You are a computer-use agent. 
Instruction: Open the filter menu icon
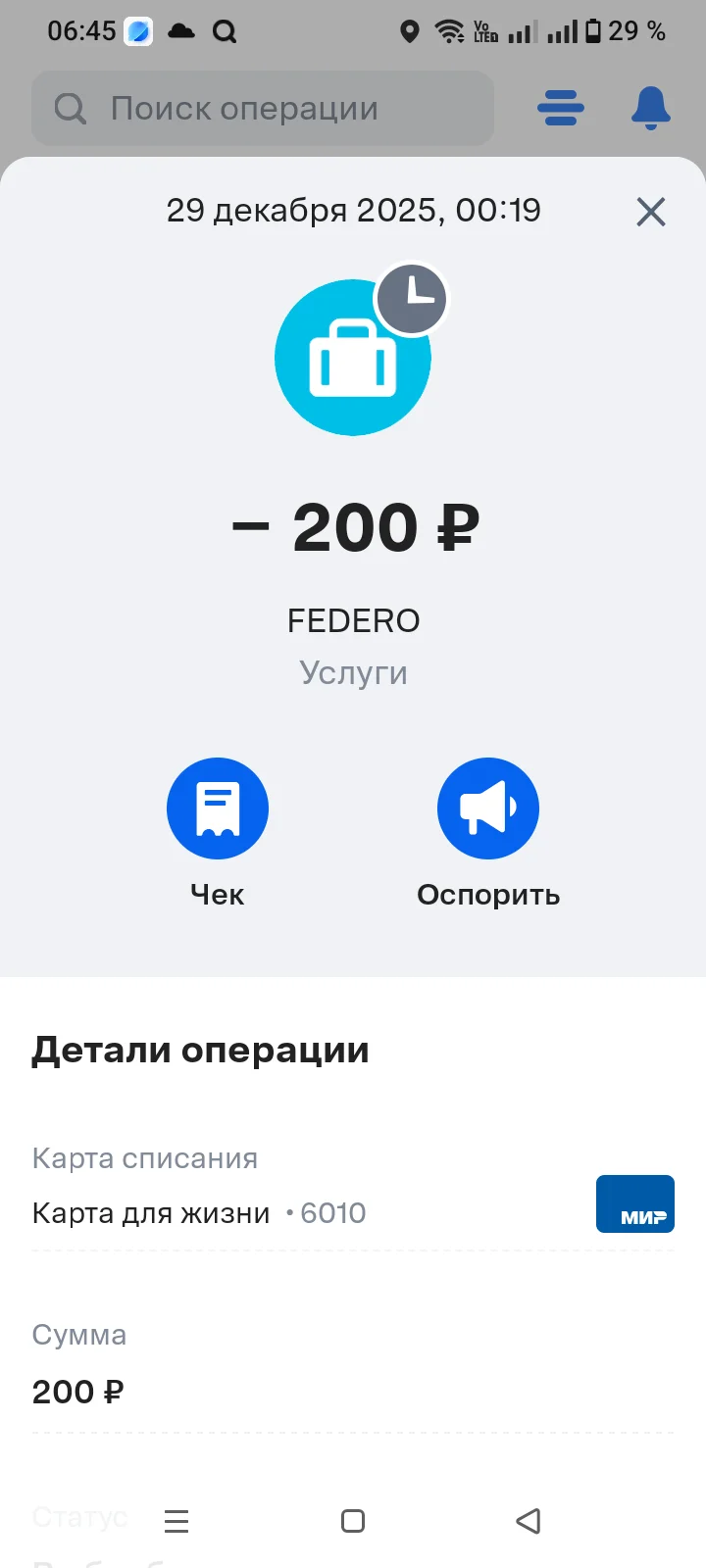point(561,108)
